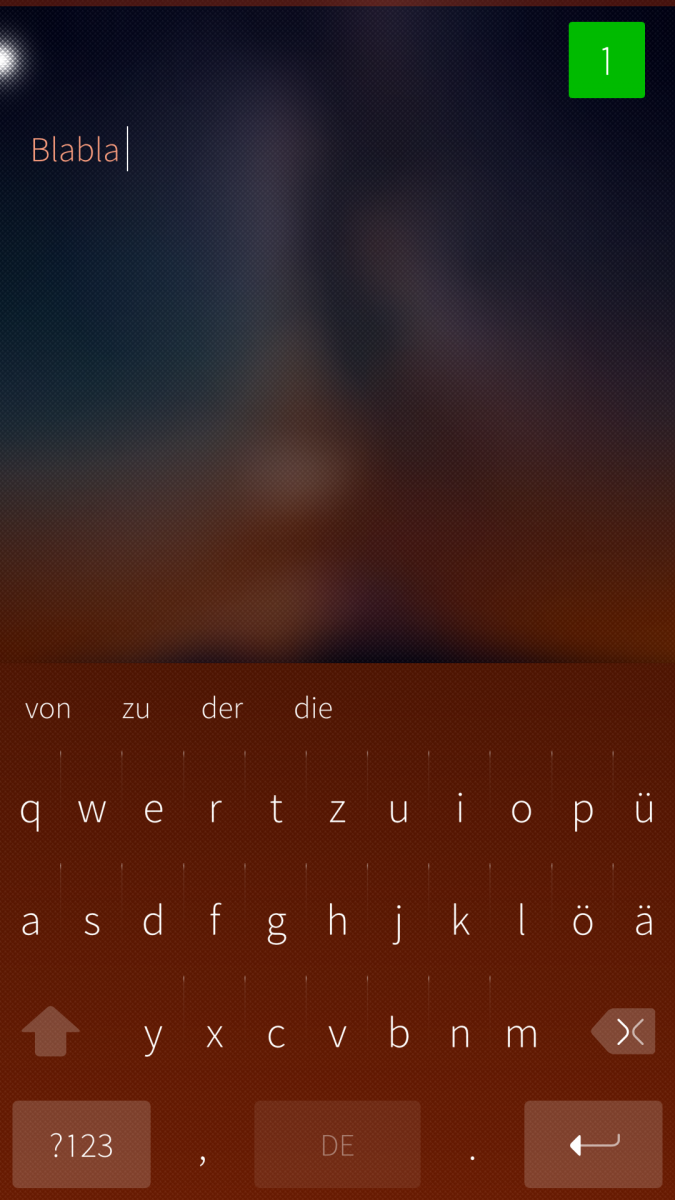675x1200 pixels.
Task: Choose the suggestion 'zu'
Action: click(135, 708)
